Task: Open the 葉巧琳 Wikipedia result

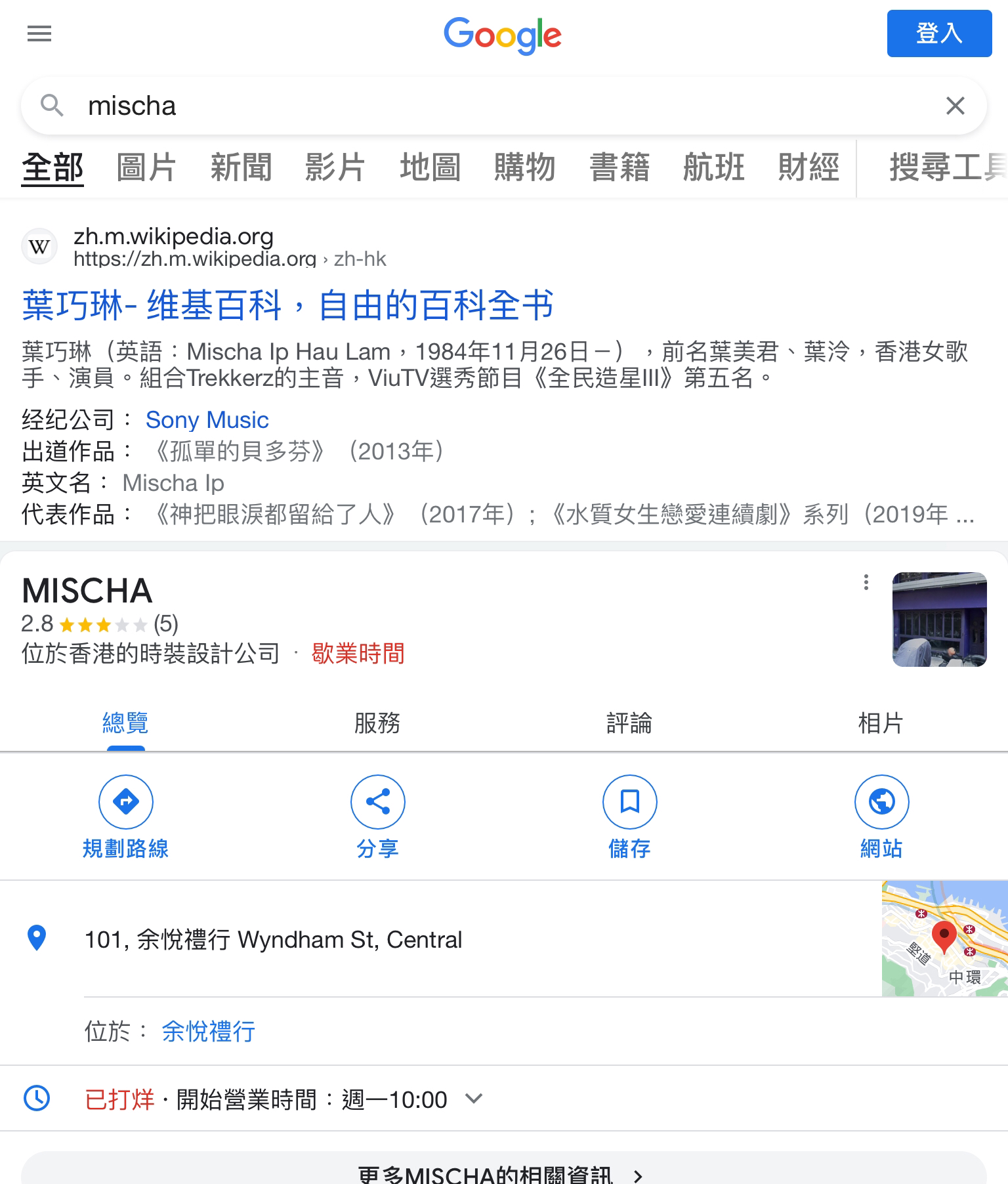Action: [287, 305]
